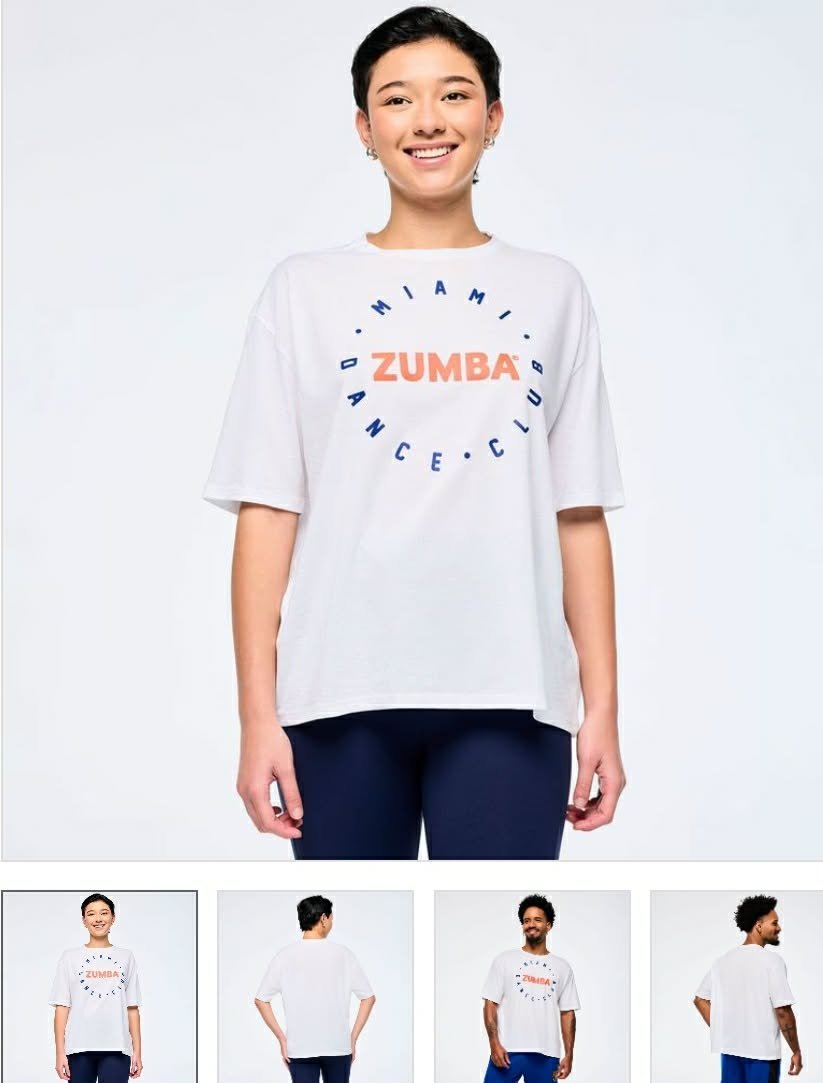The height and width of the screenshot is (1083, 823).
Task: Enlarge the main product photo
Action: pos(412,430)
